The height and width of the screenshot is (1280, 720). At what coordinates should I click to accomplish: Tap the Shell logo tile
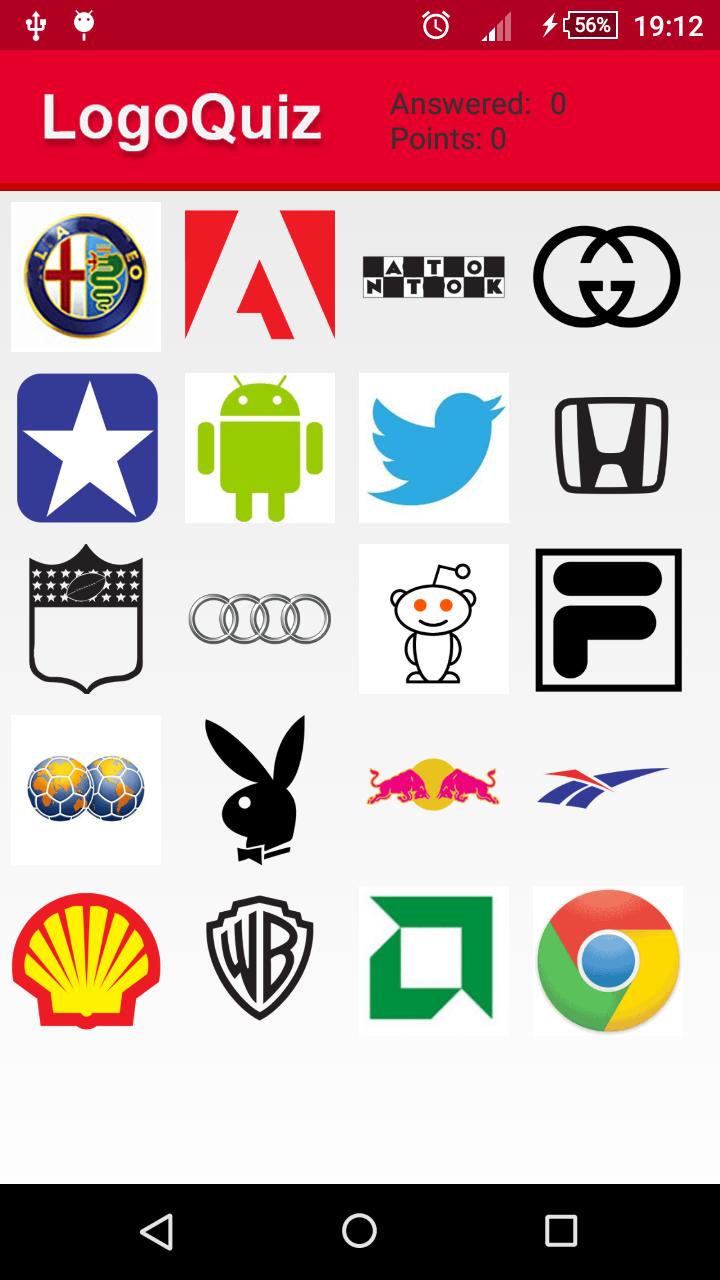click(86, 960)
